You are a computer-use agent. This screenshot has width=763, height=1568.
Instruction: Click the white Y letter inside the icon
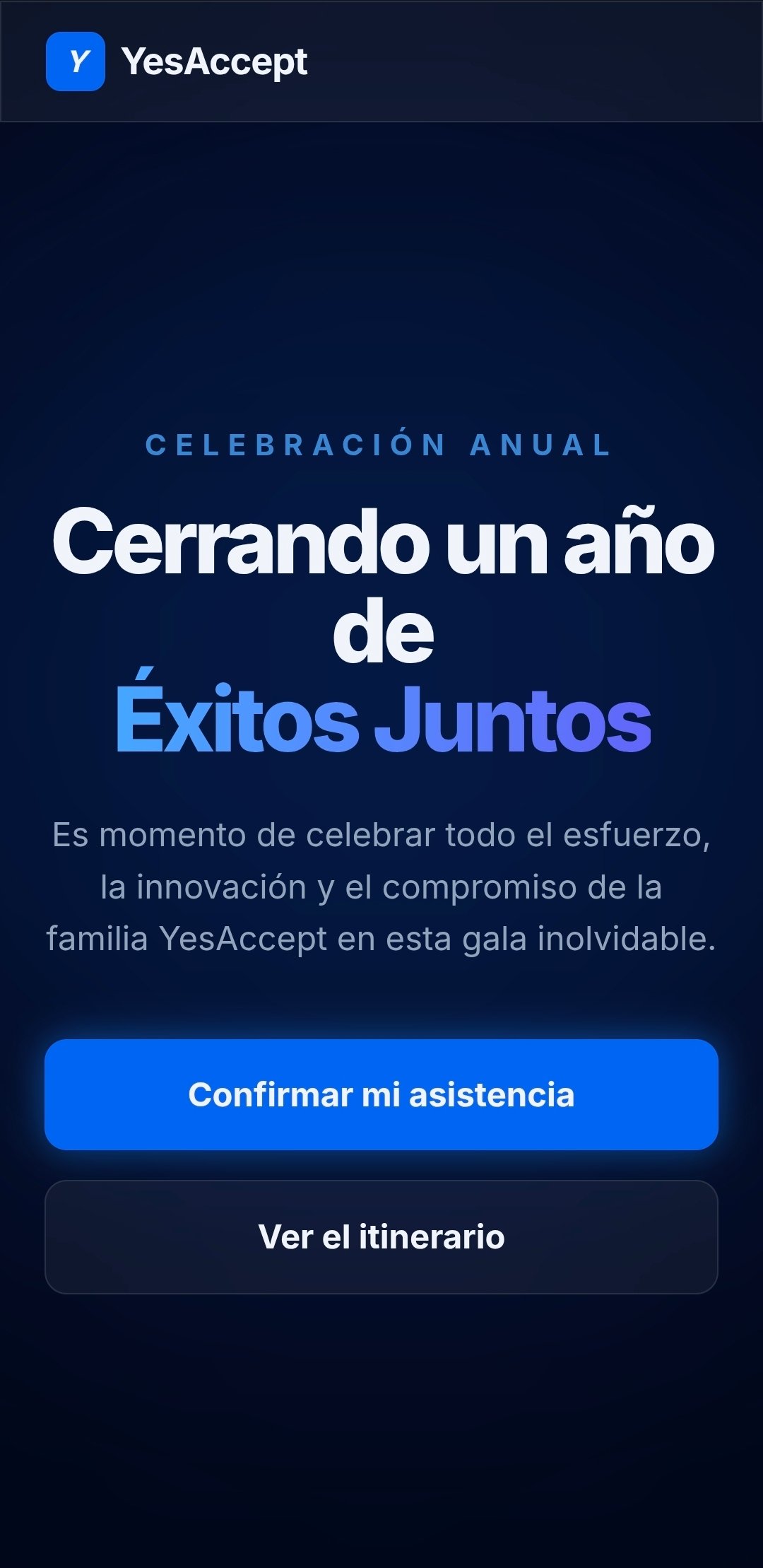point(76,62)
